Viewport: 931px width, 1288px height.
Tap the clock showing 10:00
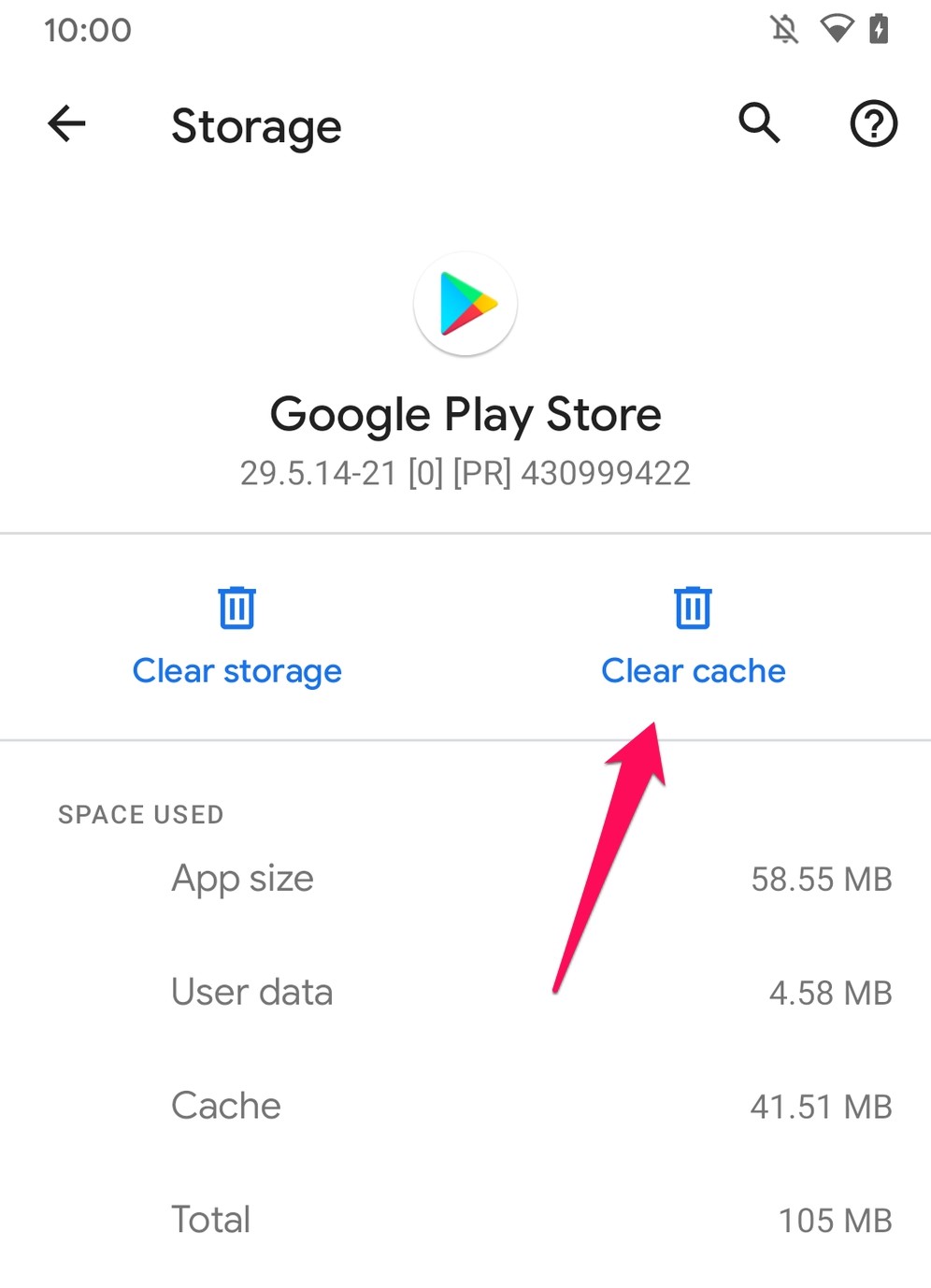click(x=89, y=29)
